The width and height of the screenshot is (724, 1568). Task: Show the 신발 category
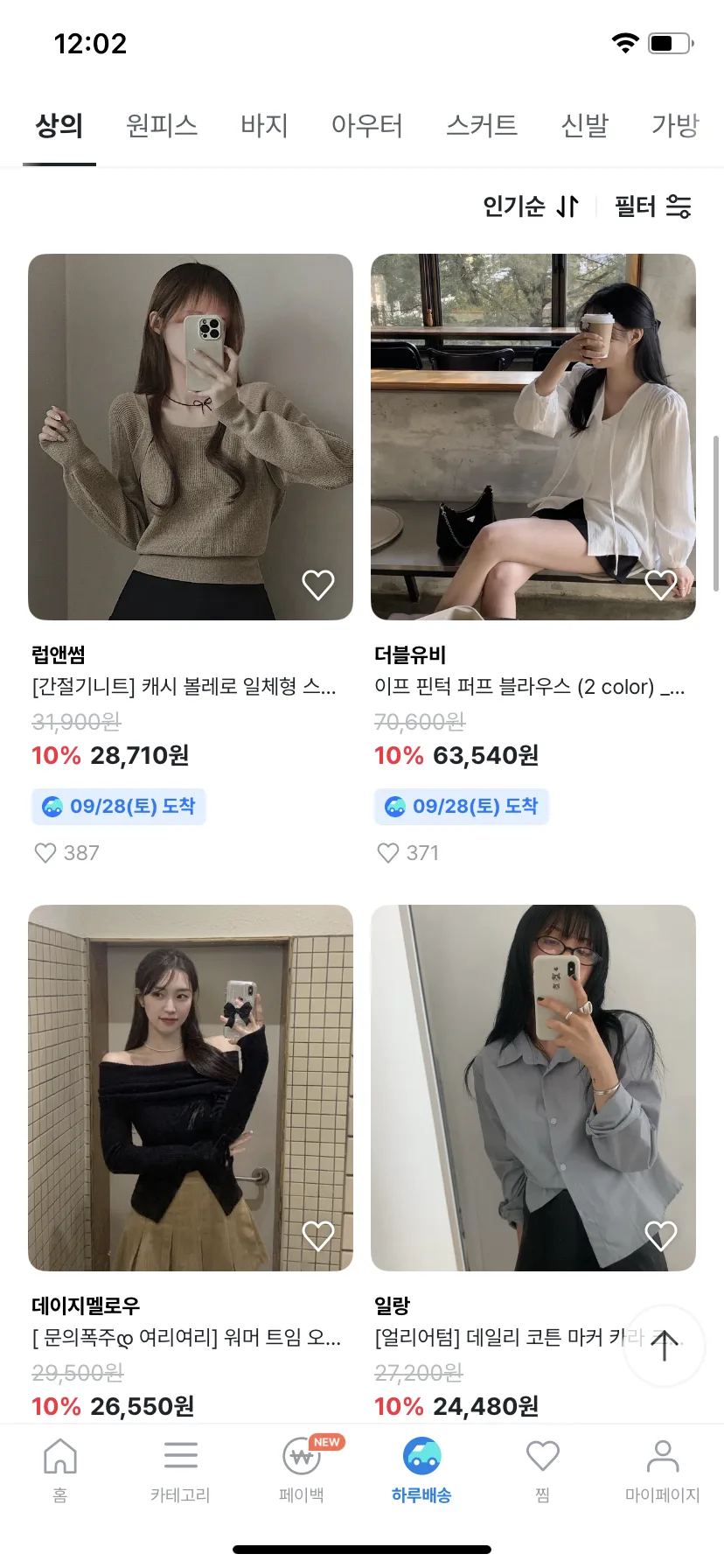[584, 126]
